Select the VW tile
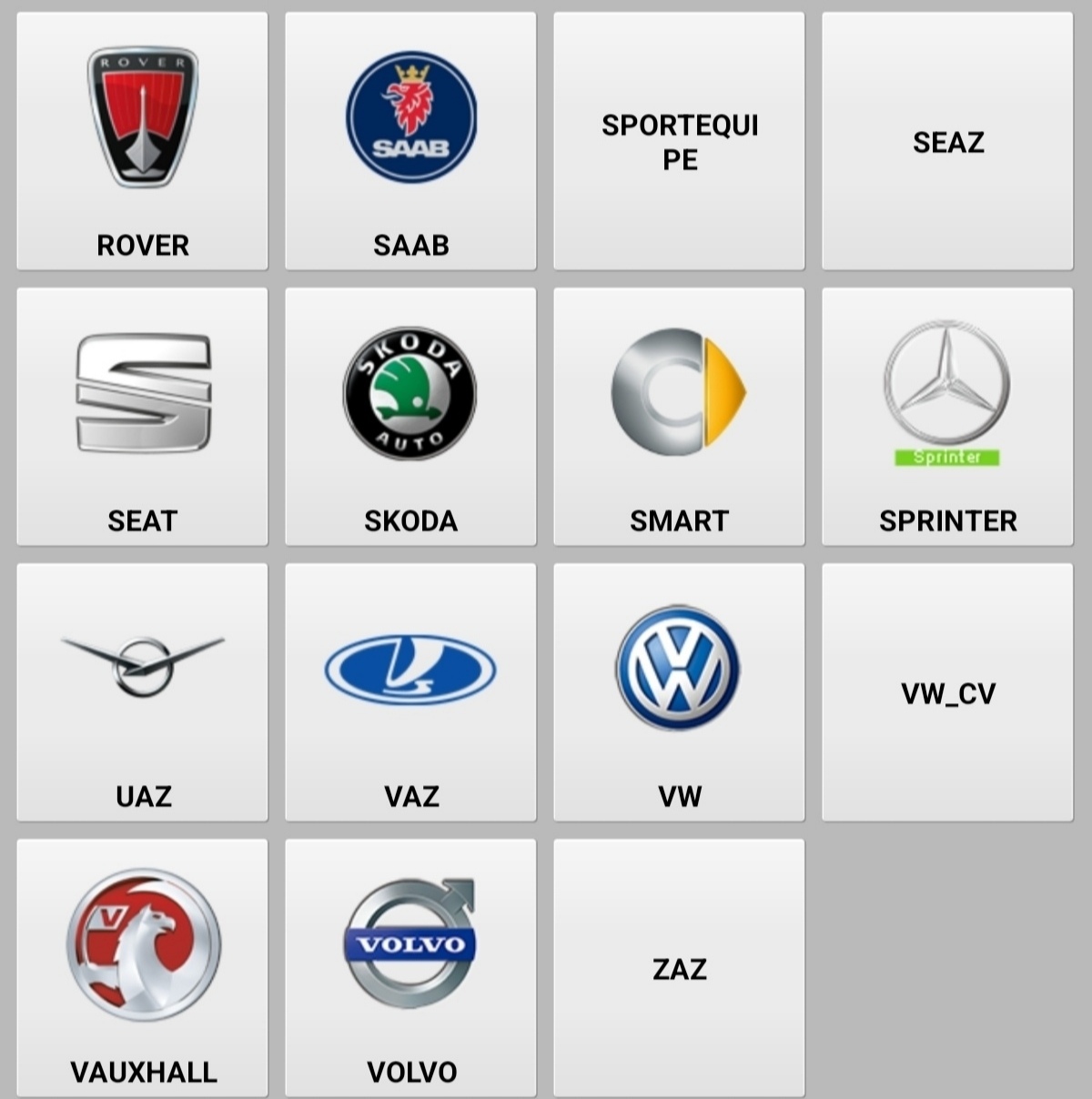The image size is (1092, 1099). 679,691
